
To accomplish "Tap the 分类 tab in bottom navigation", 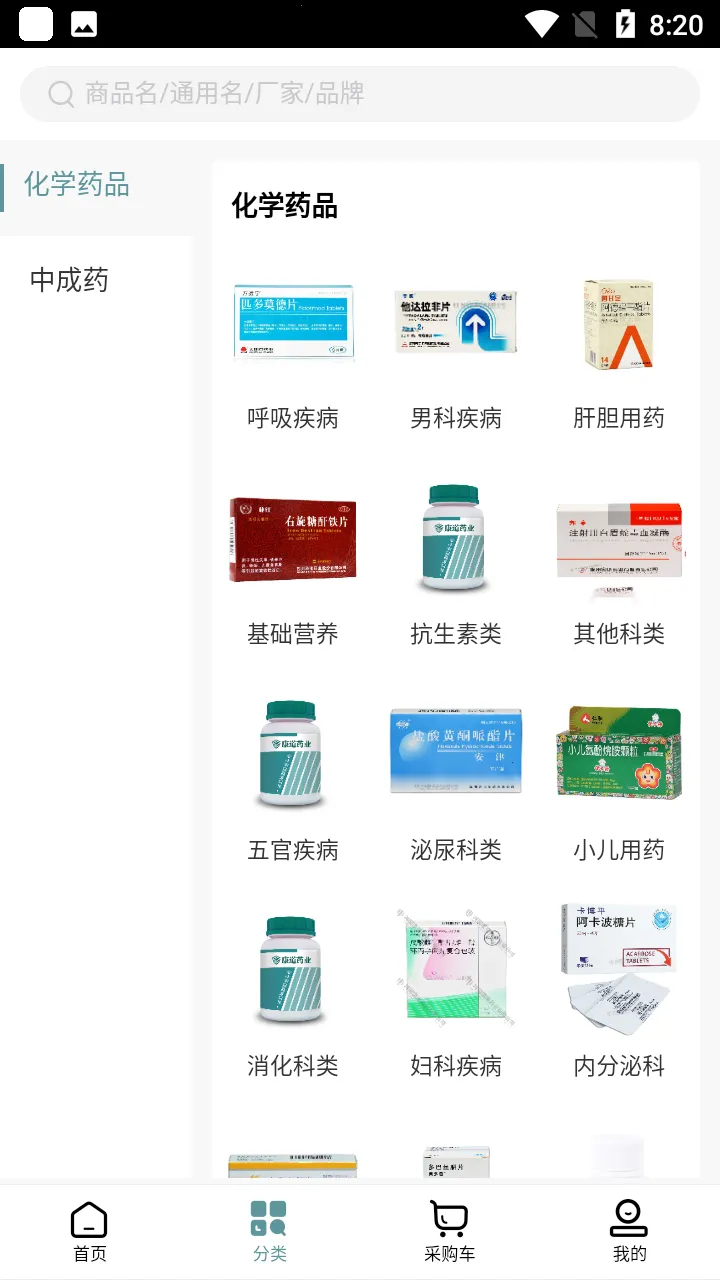I will click(269, 1232).
